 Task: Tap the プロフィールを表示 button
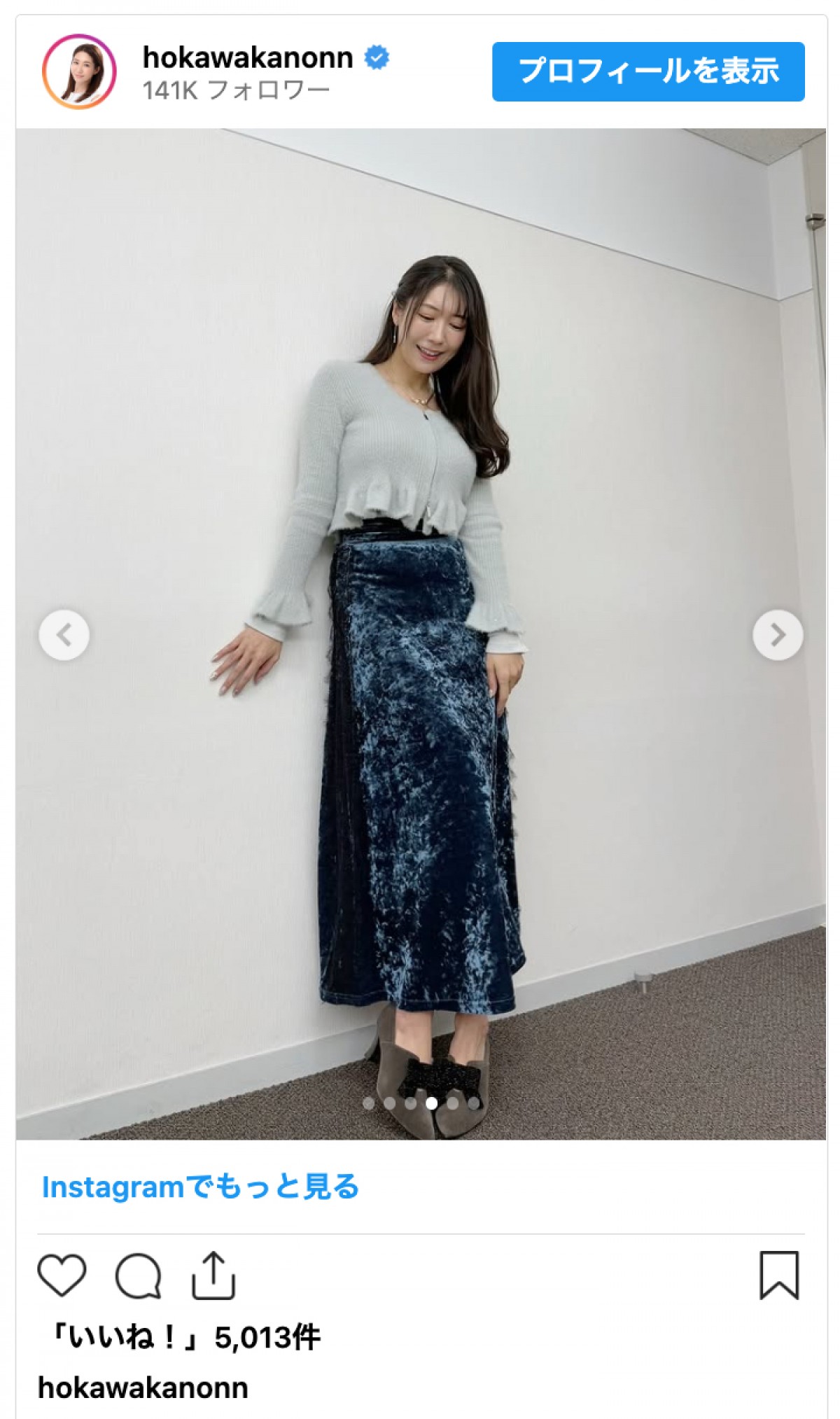pos(647,71)
